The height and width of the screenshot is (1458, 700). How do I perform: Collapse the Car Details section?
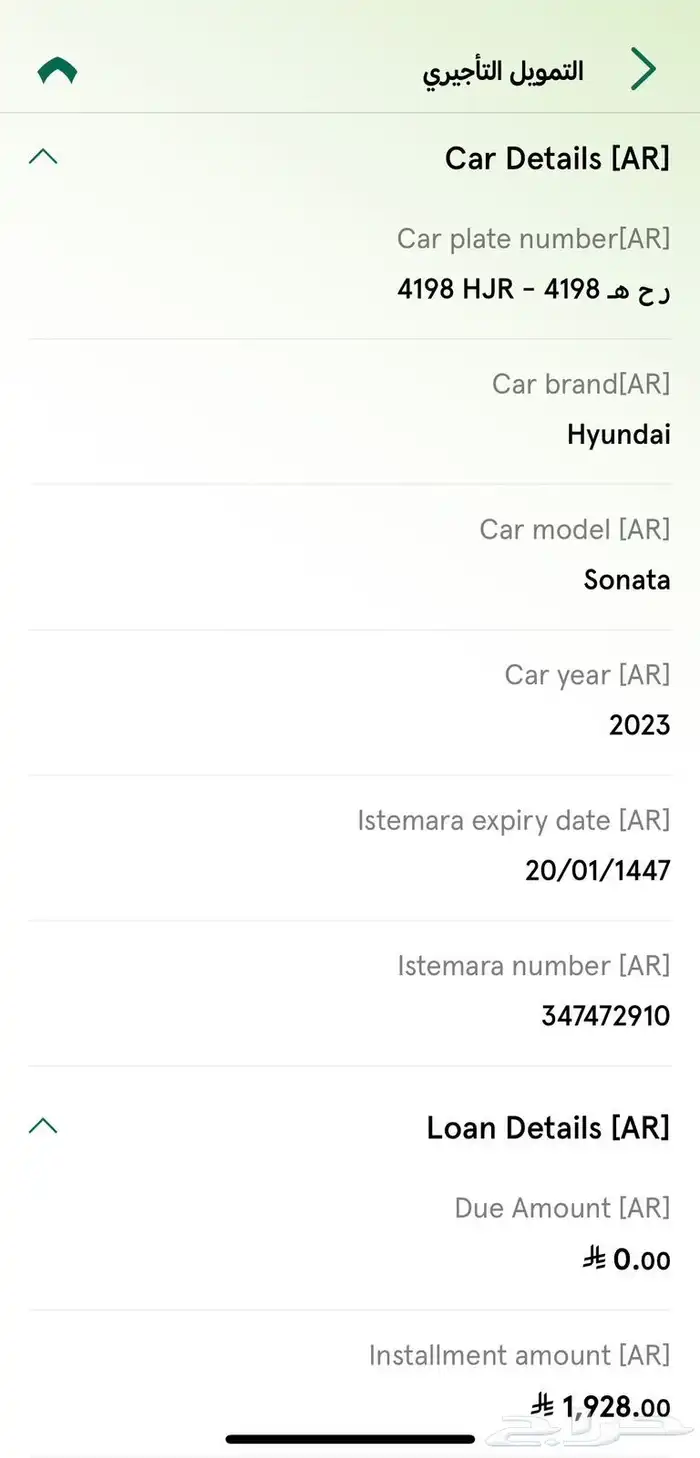click(44, 157)
